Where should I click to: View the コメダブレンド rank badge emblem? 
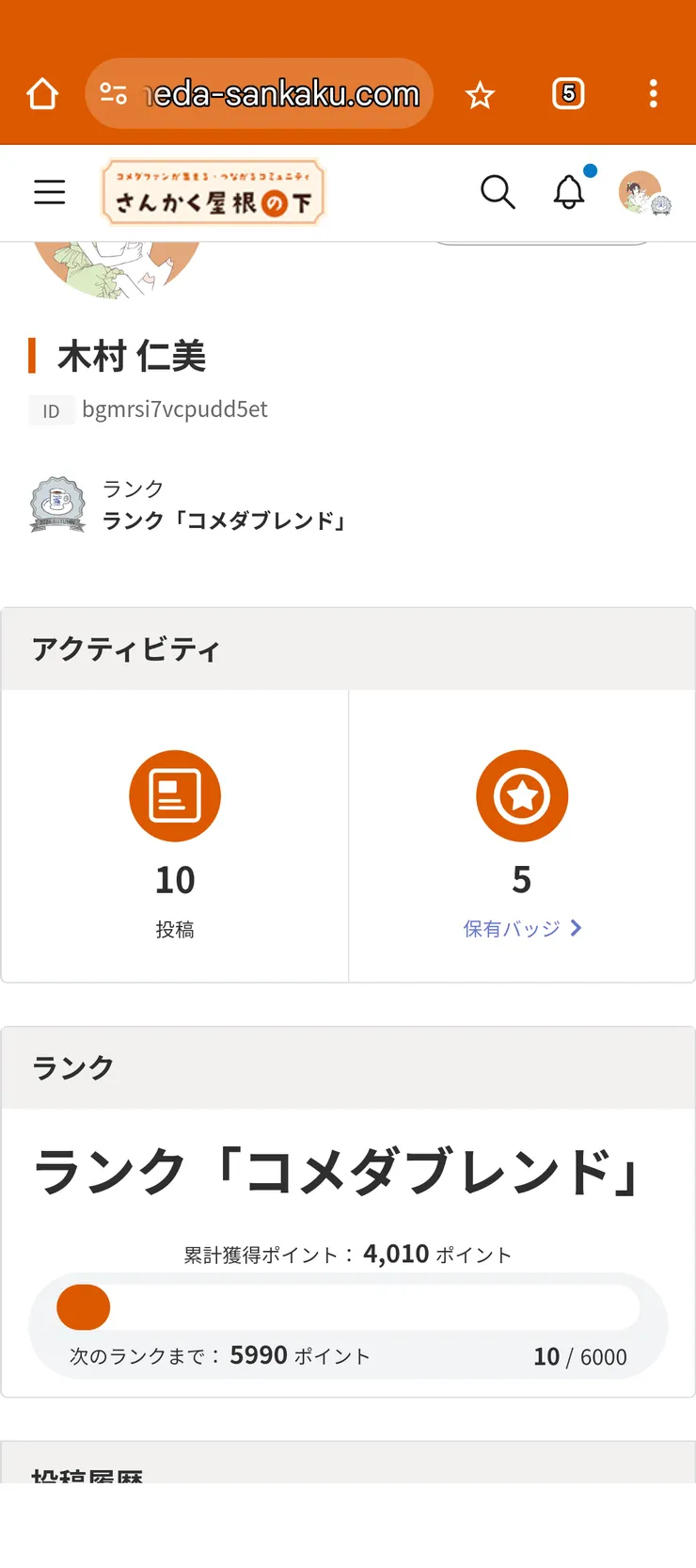[x=57, y=504]
